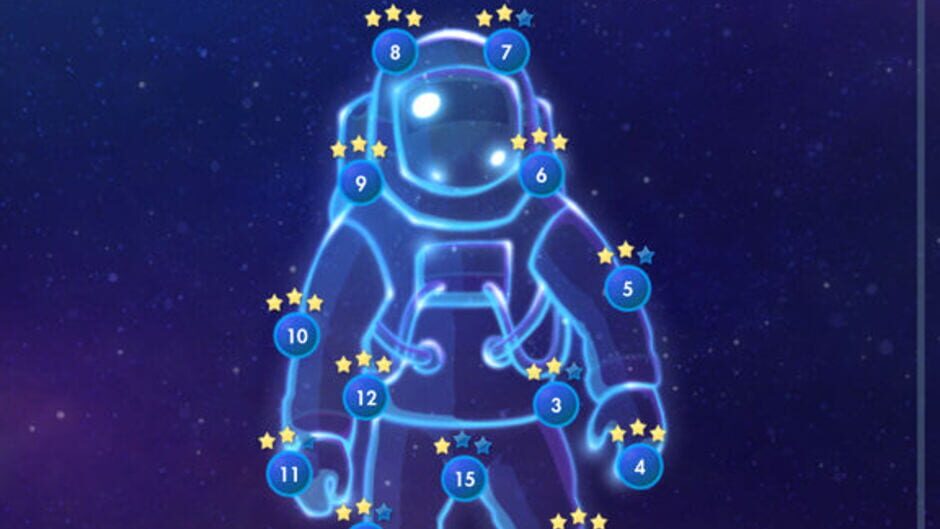Choose level 5 on the astronaut's arm
This screenshot has width=940, height=529.
[628, 289]
